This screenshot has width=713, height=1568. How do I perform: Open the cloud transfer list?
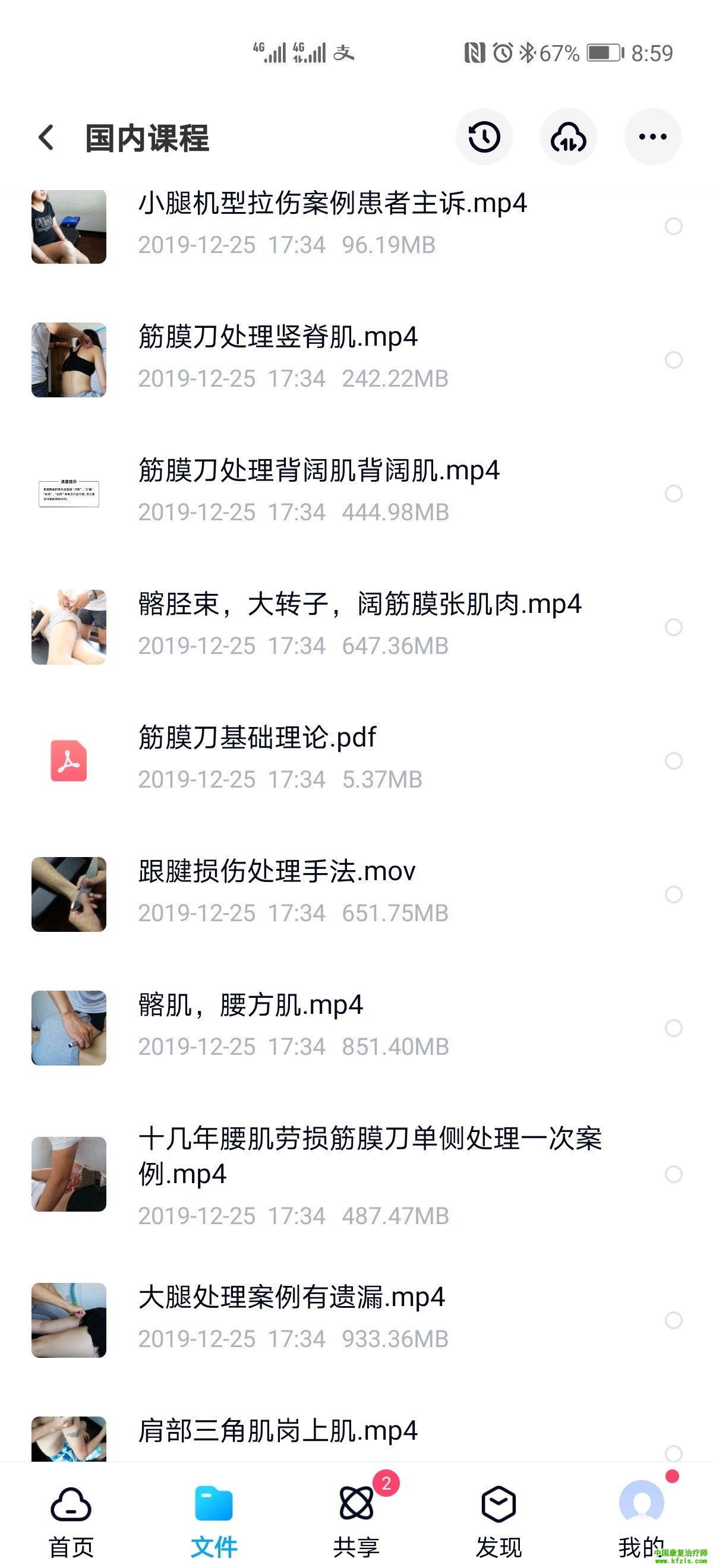click(x=567, y=137)
